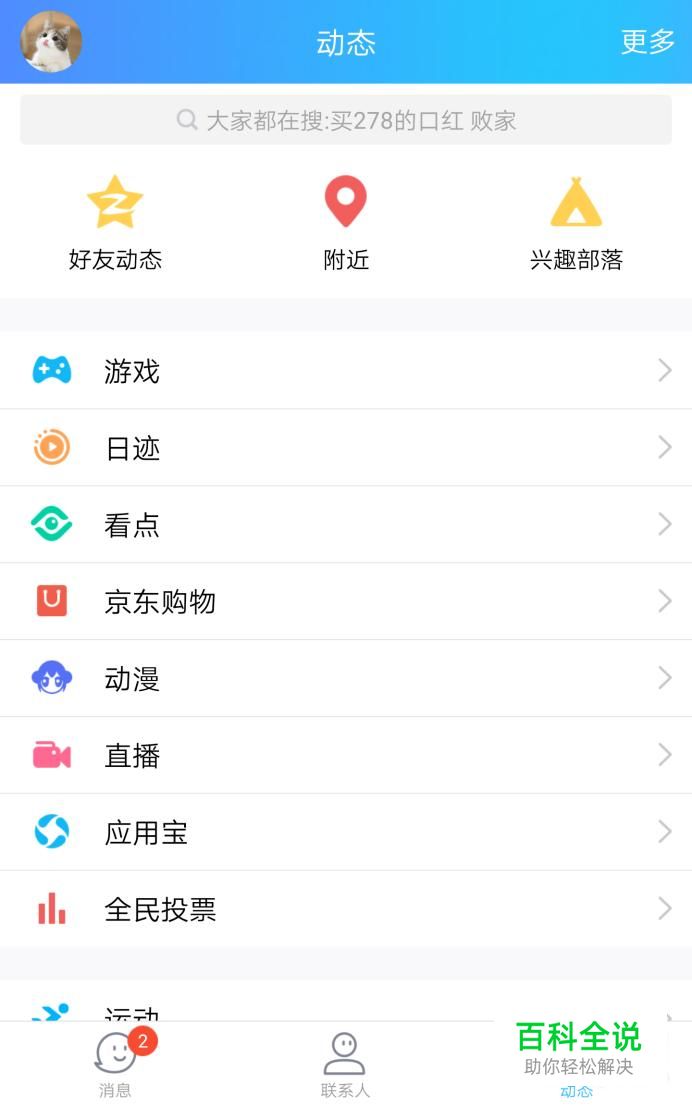Open the 直播 row
The width and height of the screenshot is (692, 1111).
[x=346, y=756]
